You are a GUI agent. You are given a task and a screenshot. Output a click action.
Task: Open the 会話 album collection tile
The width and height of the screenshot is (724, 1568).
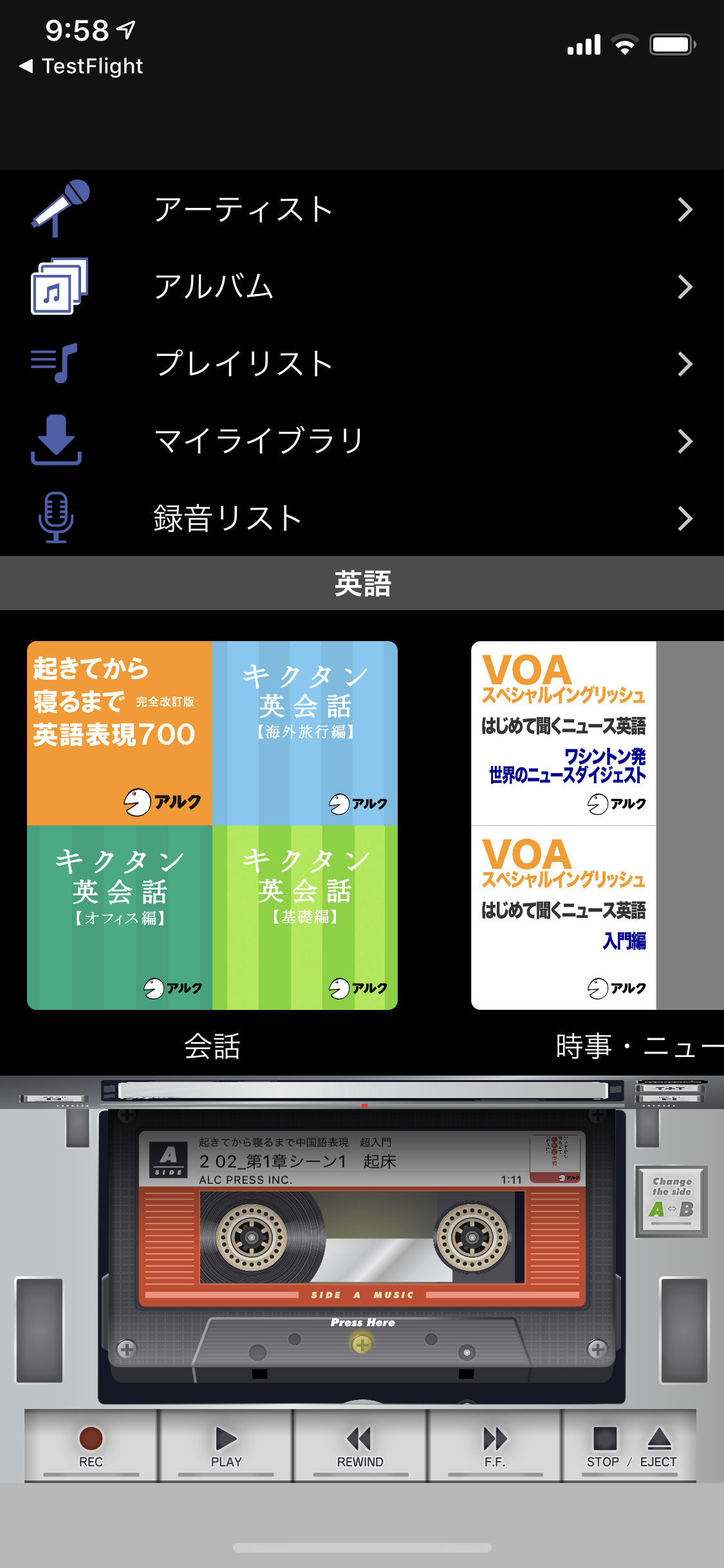pyautogui.click(x=212, y=825)
